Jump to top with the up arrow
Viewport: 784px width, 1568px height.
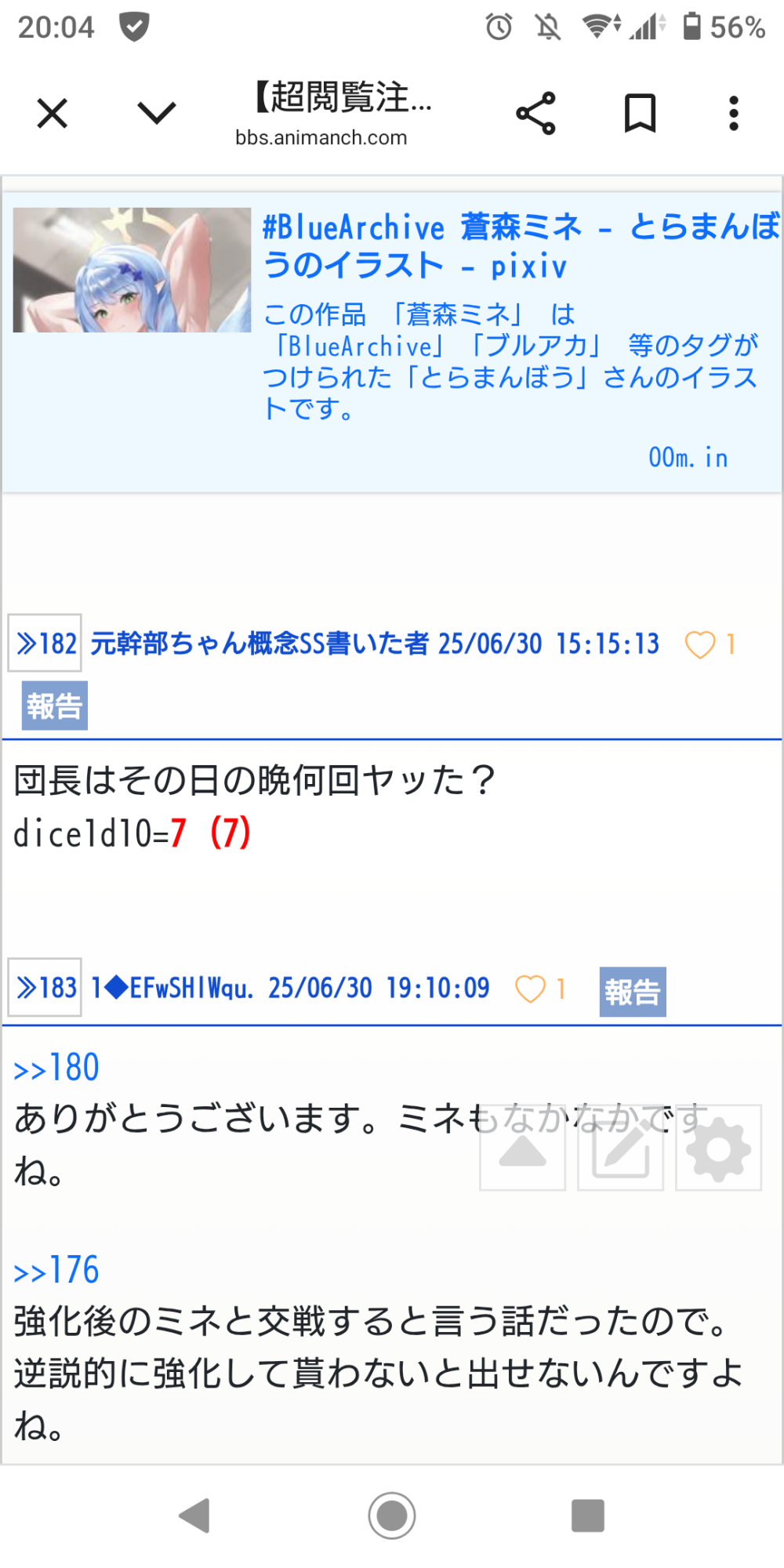[522, 1149]
